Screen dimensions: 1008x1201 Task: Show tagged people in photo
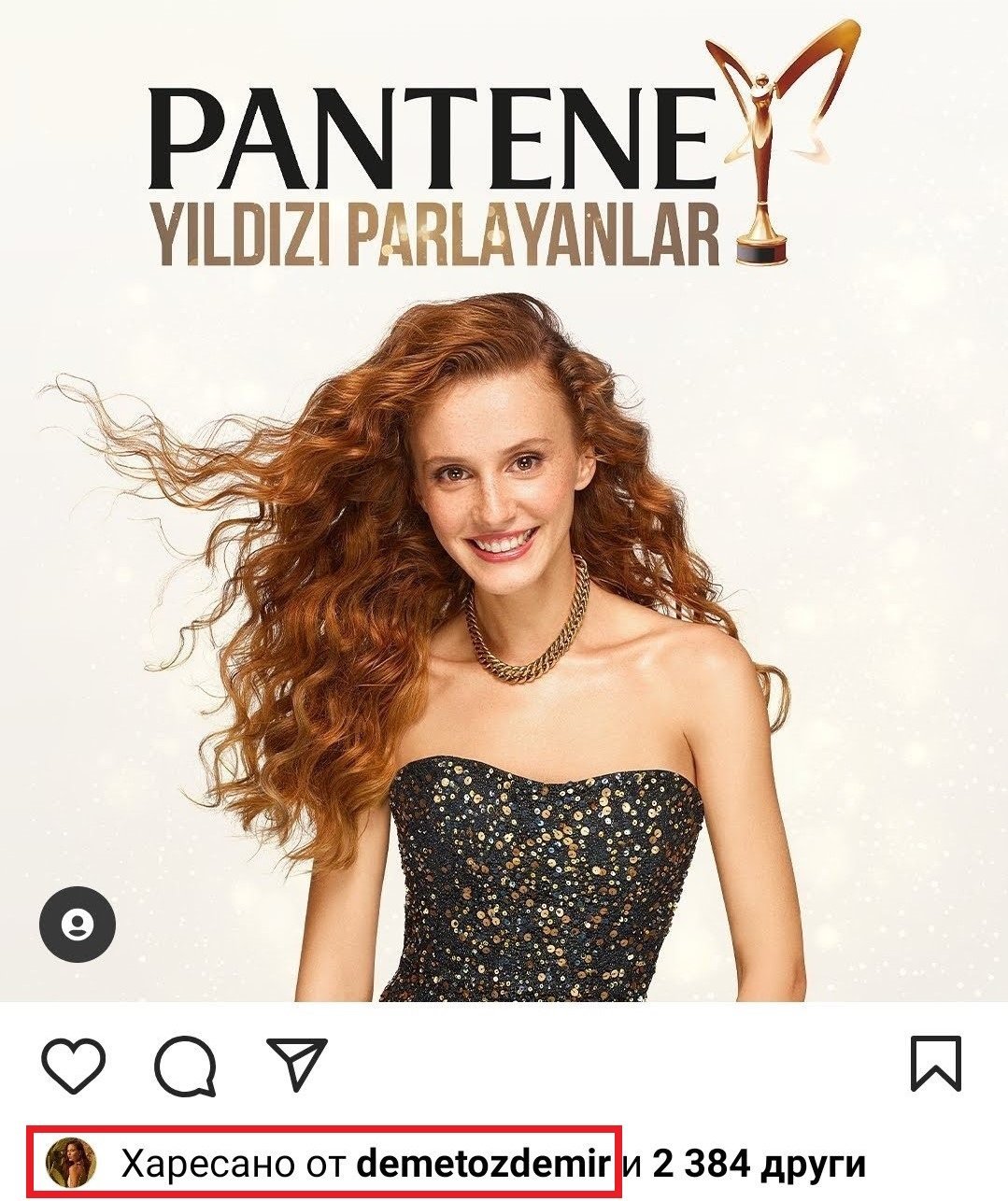[x=78, y=925]
